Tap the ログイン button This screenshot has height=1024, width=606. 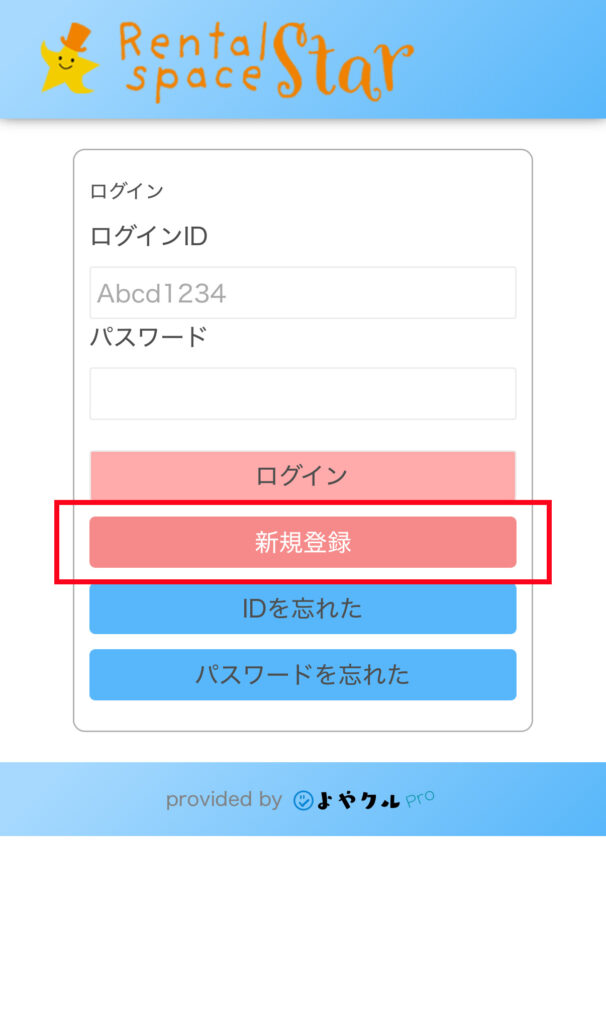click(x=302, y=475)
